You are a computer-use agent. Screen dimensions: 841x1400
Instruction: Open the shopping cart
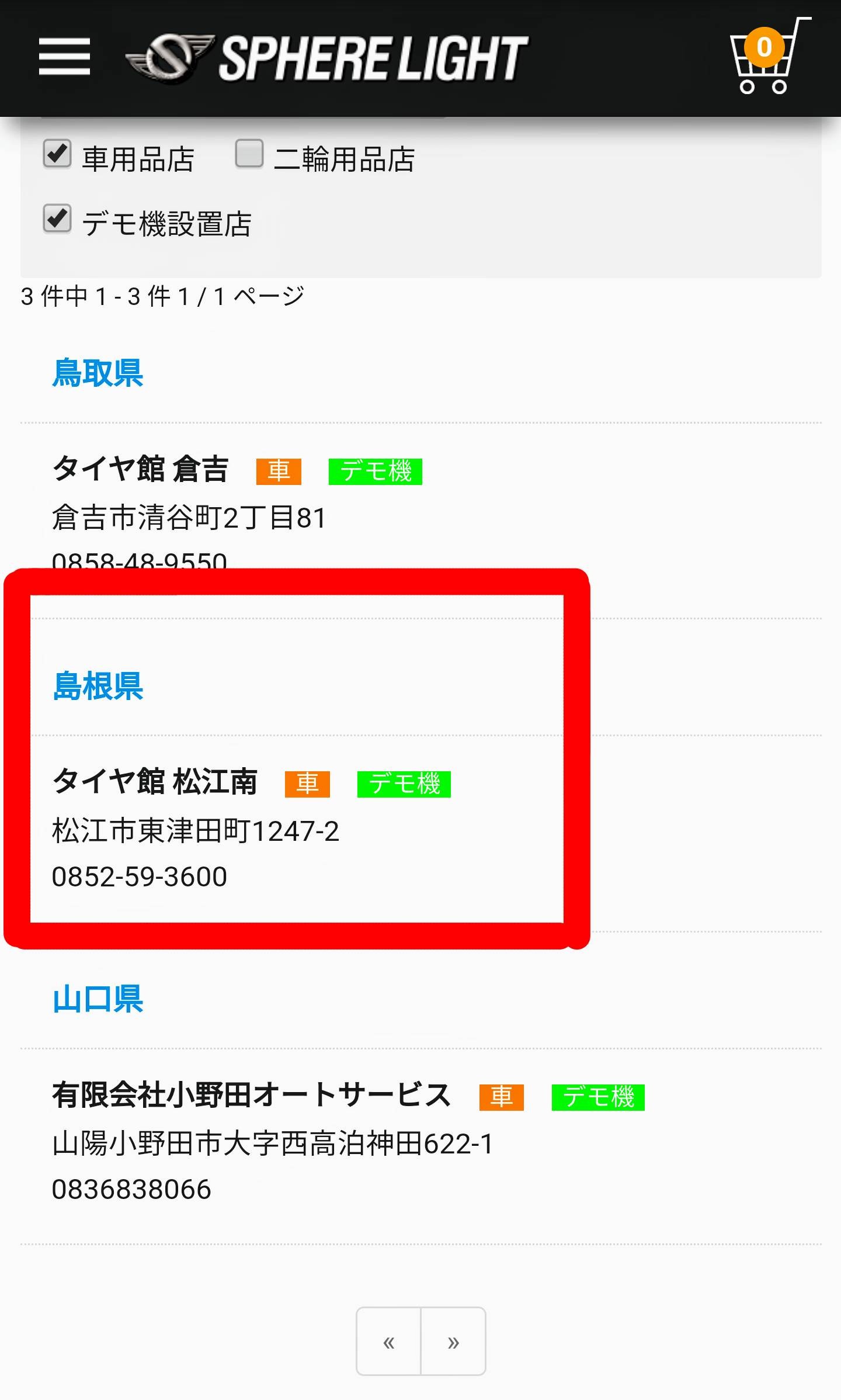[766, 57]
